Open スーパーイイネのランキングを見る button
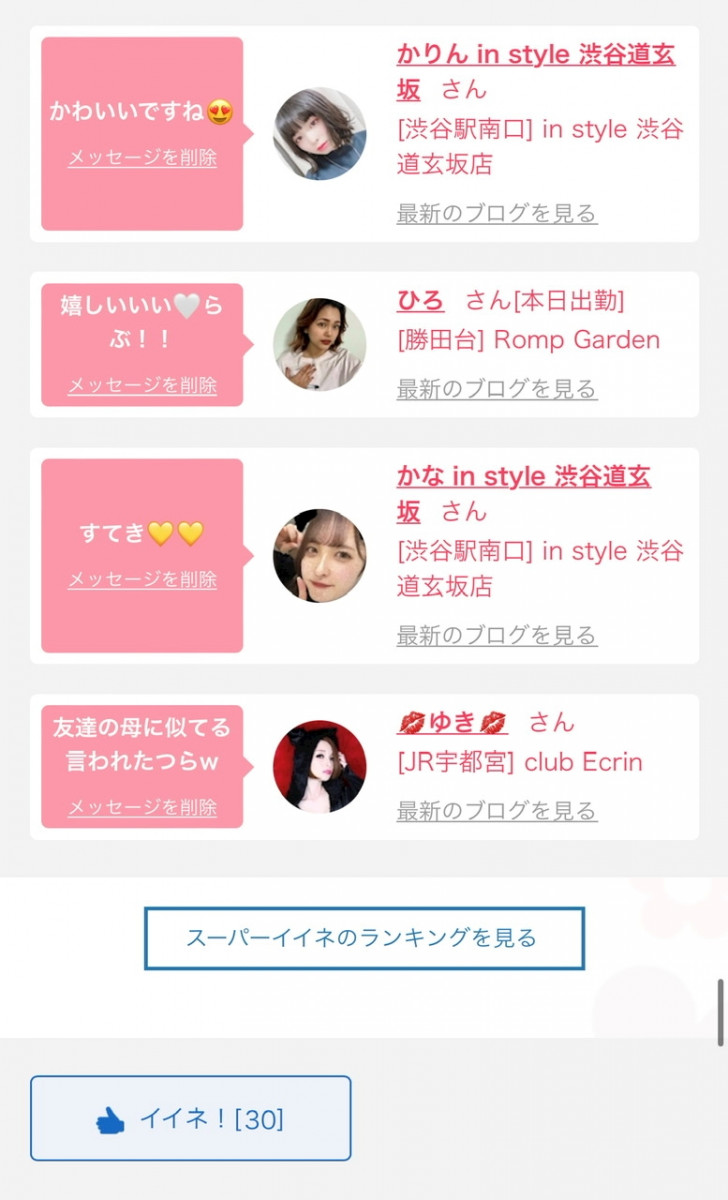This screenshot has height=1200, width=728. click(x=364, y=938)
